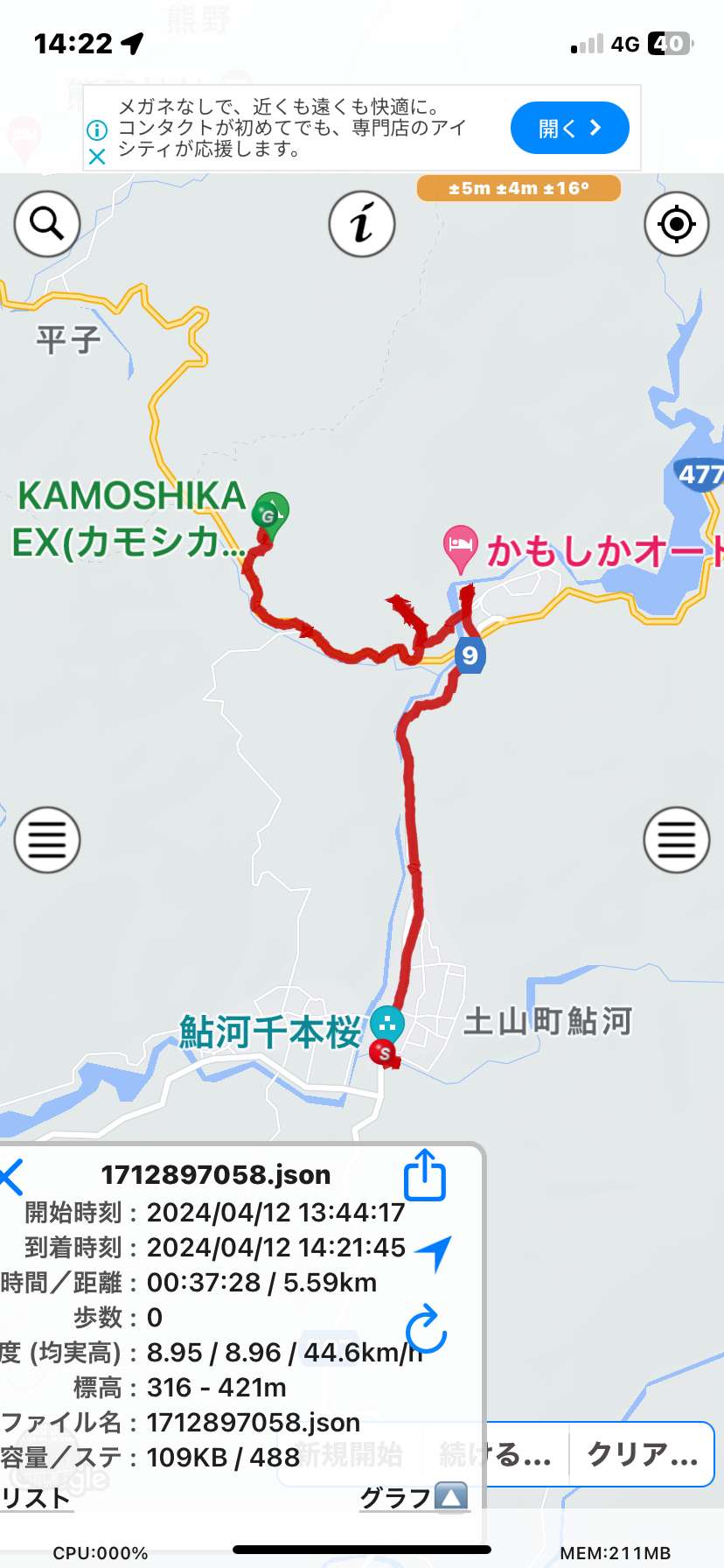Open the right hamburger menu
724x1568 pixels.
[x=676, y=840]
